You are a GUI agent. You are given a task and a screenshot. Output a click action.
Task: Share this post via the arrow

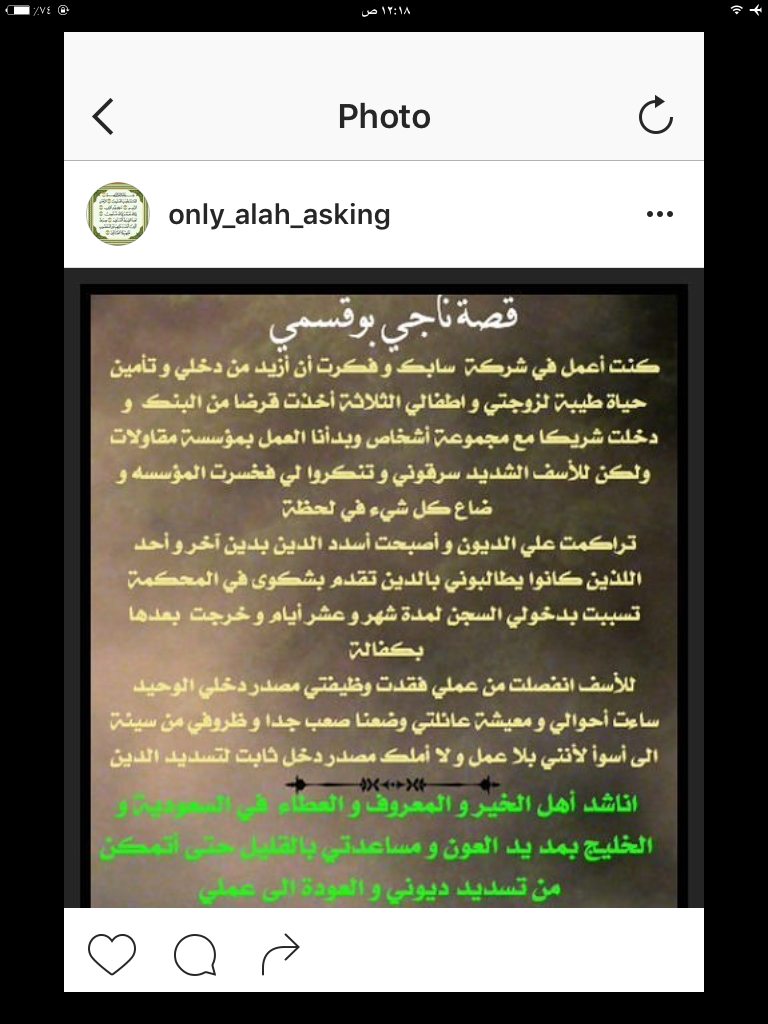[280, 954]
